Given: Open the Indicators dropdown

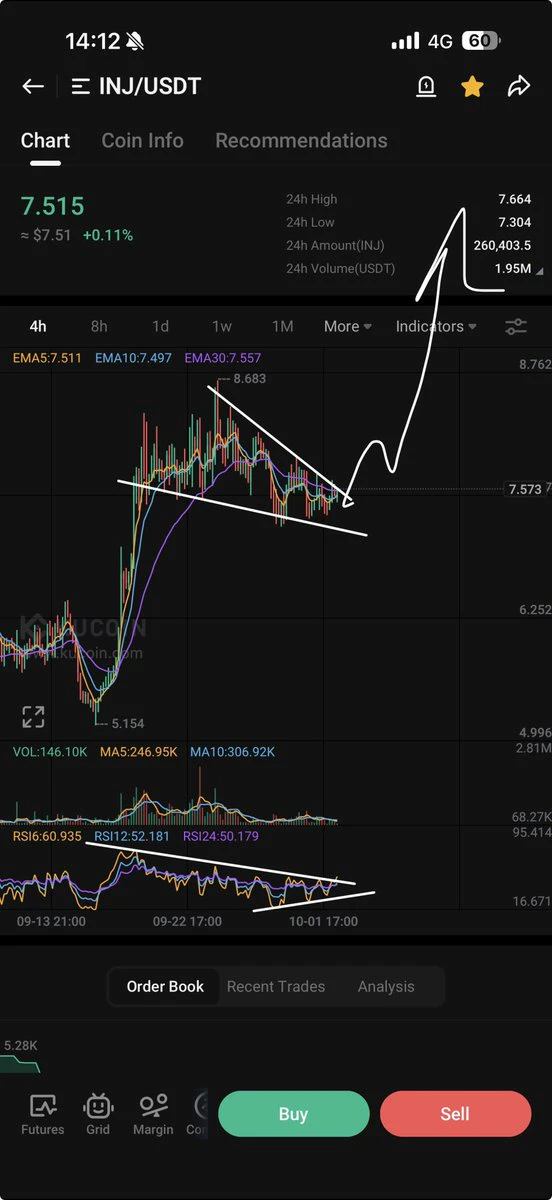Looking at the screenshot, I should (436, 326).
